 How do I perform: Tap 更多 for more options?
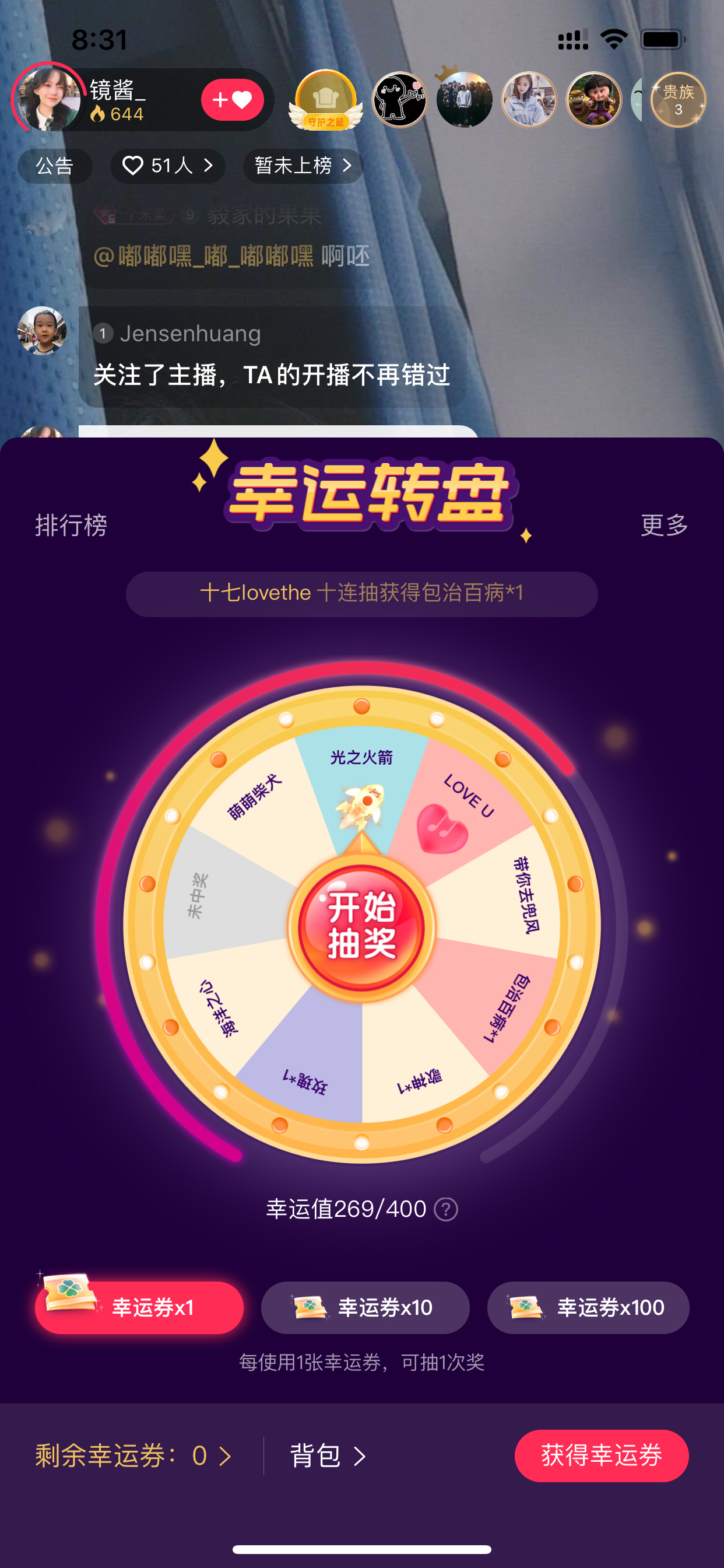(x=665, y=524)
